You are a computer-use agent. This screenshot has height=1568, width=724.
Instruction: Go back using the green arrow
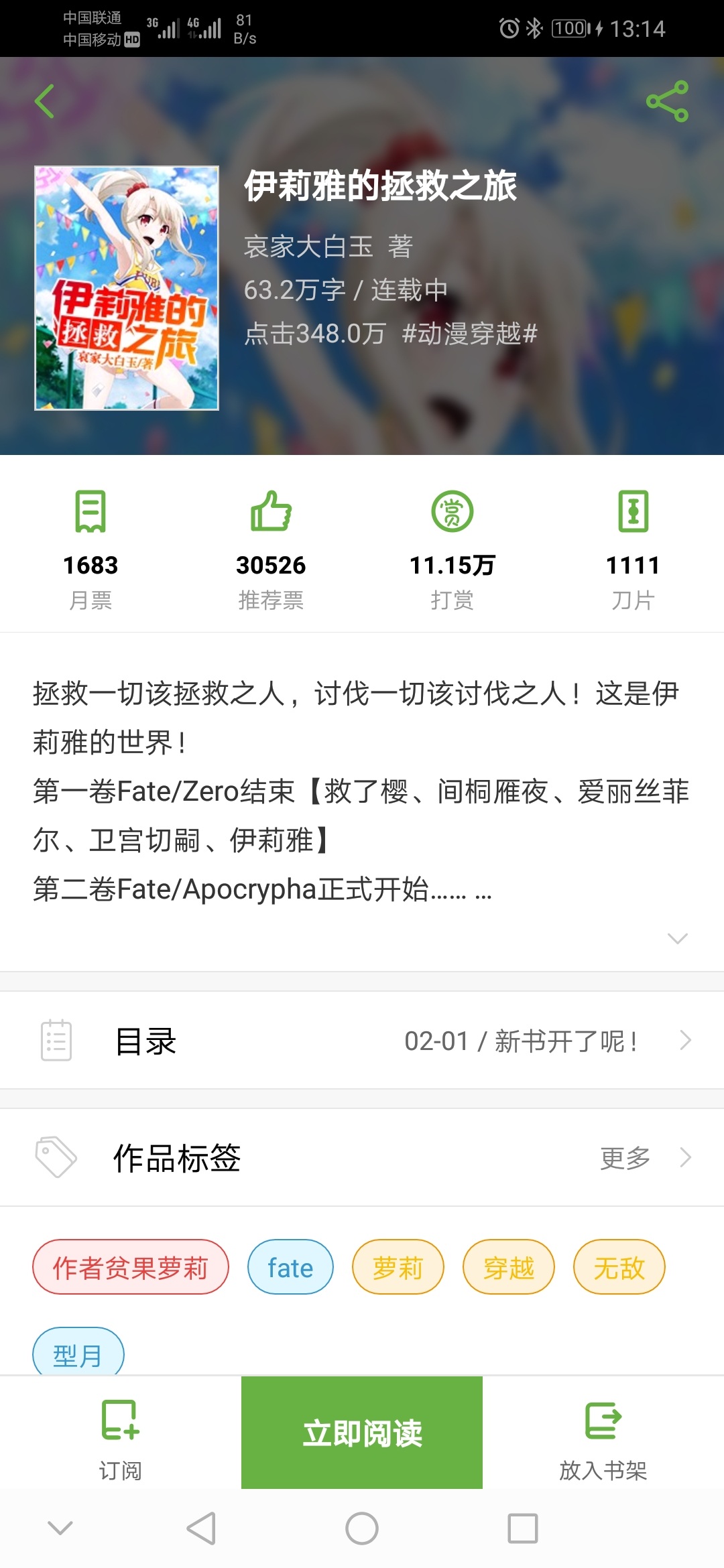(44, 102)
